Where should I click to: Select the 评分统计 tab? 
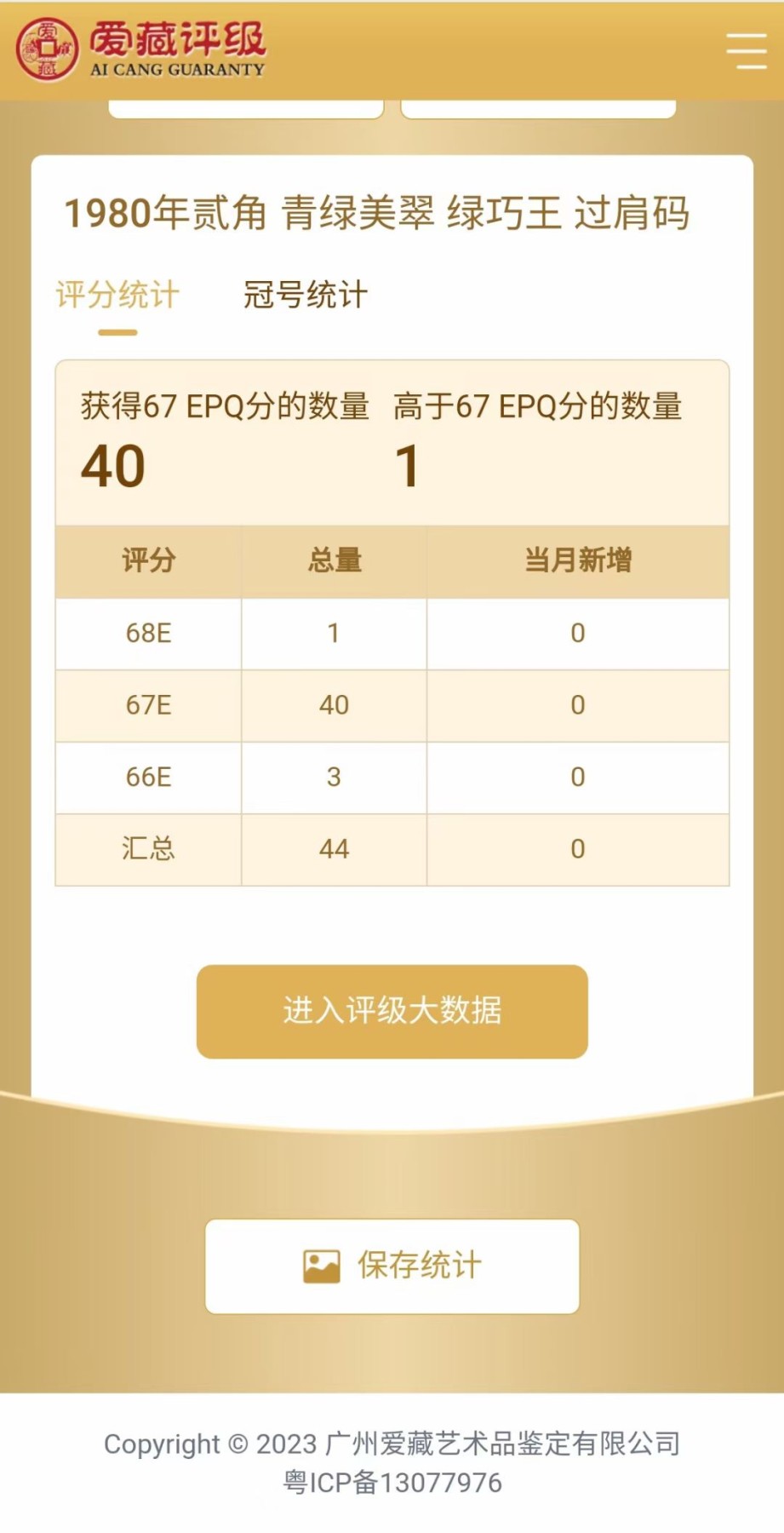117,296
